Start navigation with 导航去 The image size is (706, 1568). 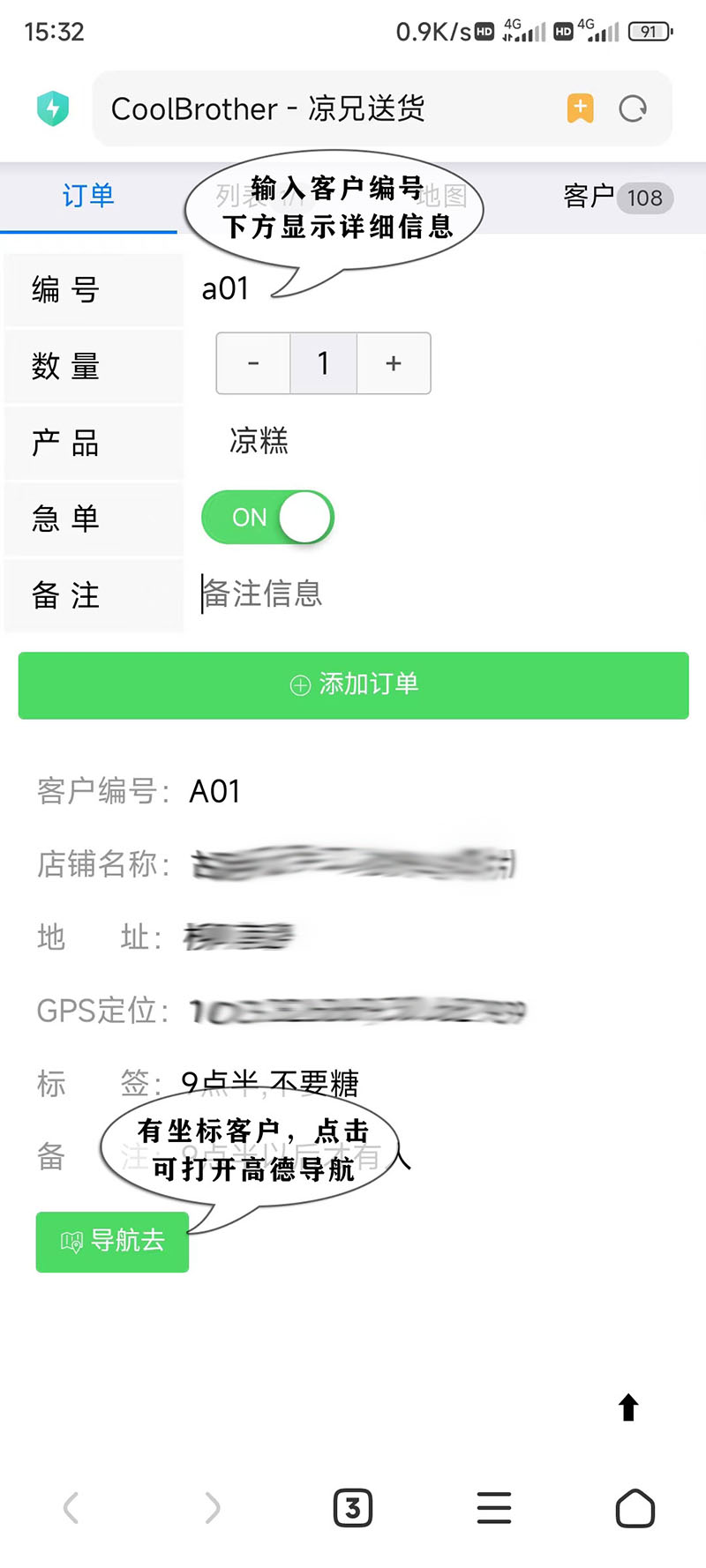coord(112,1242)
